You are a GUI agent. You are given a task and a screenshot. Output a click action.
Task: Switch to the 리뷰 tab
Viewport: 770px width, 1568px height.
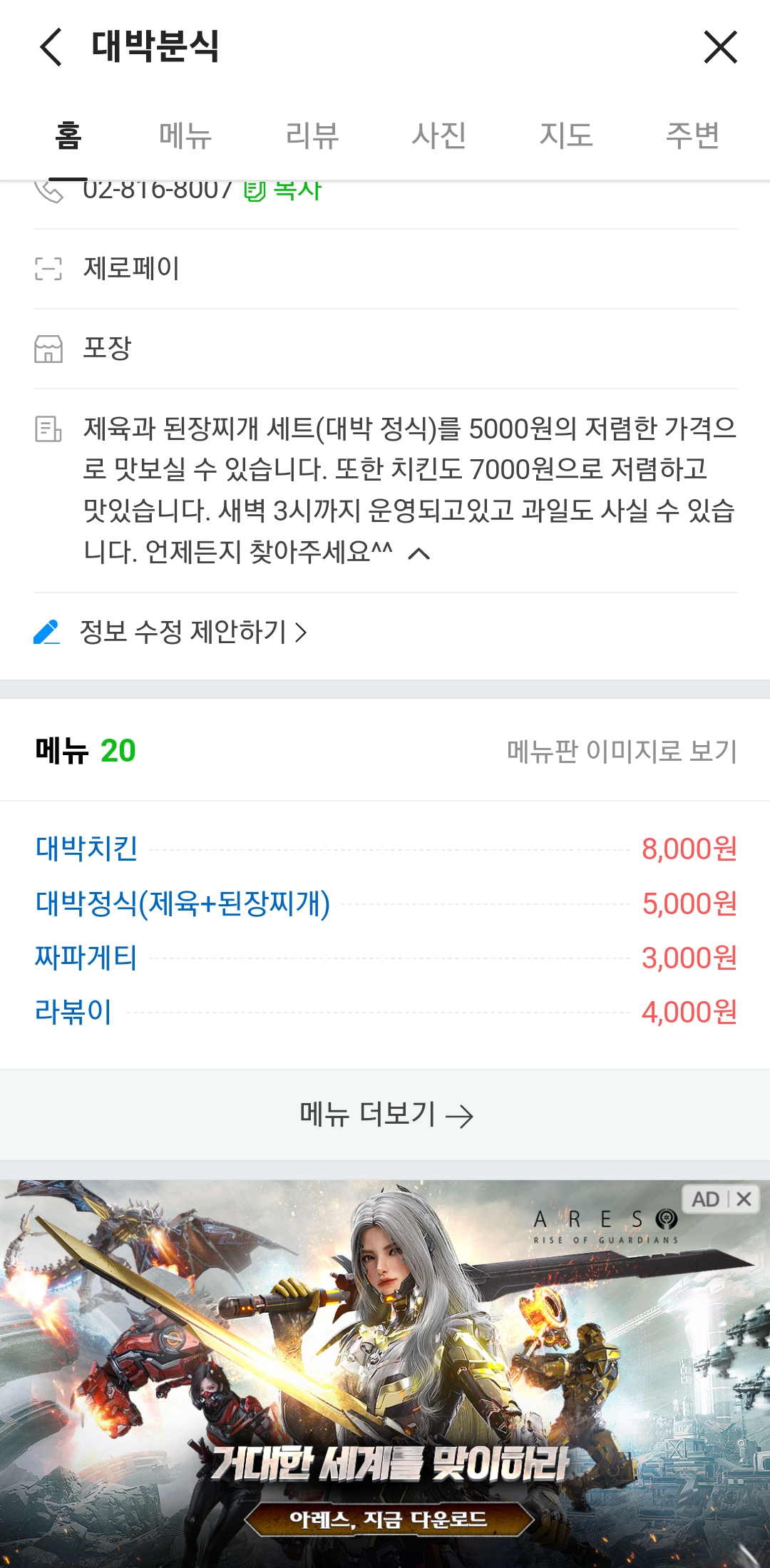312,135
